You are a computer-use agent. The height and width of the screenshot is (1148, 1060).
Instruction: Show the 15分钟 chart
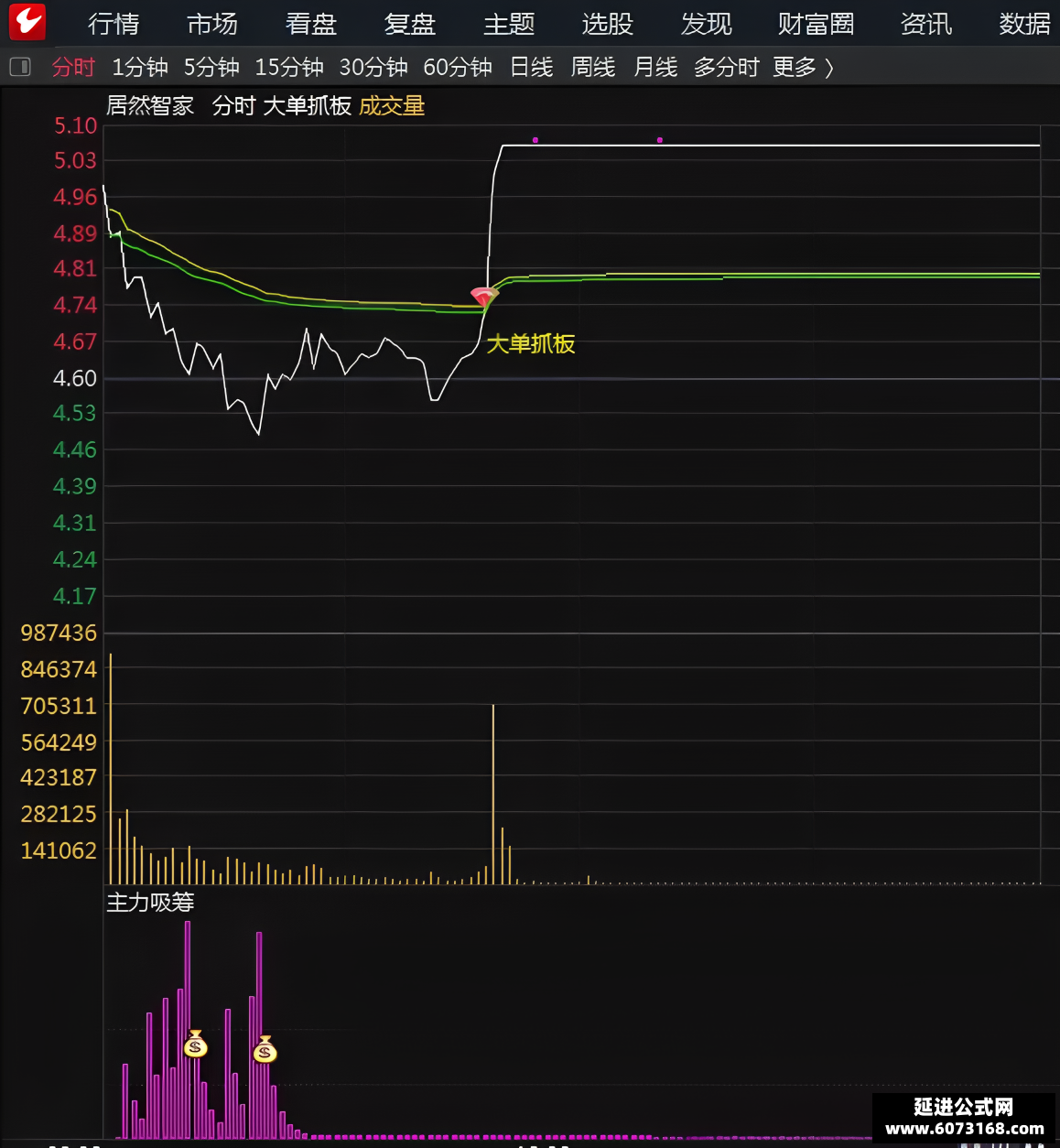click(x=289, y=67)
